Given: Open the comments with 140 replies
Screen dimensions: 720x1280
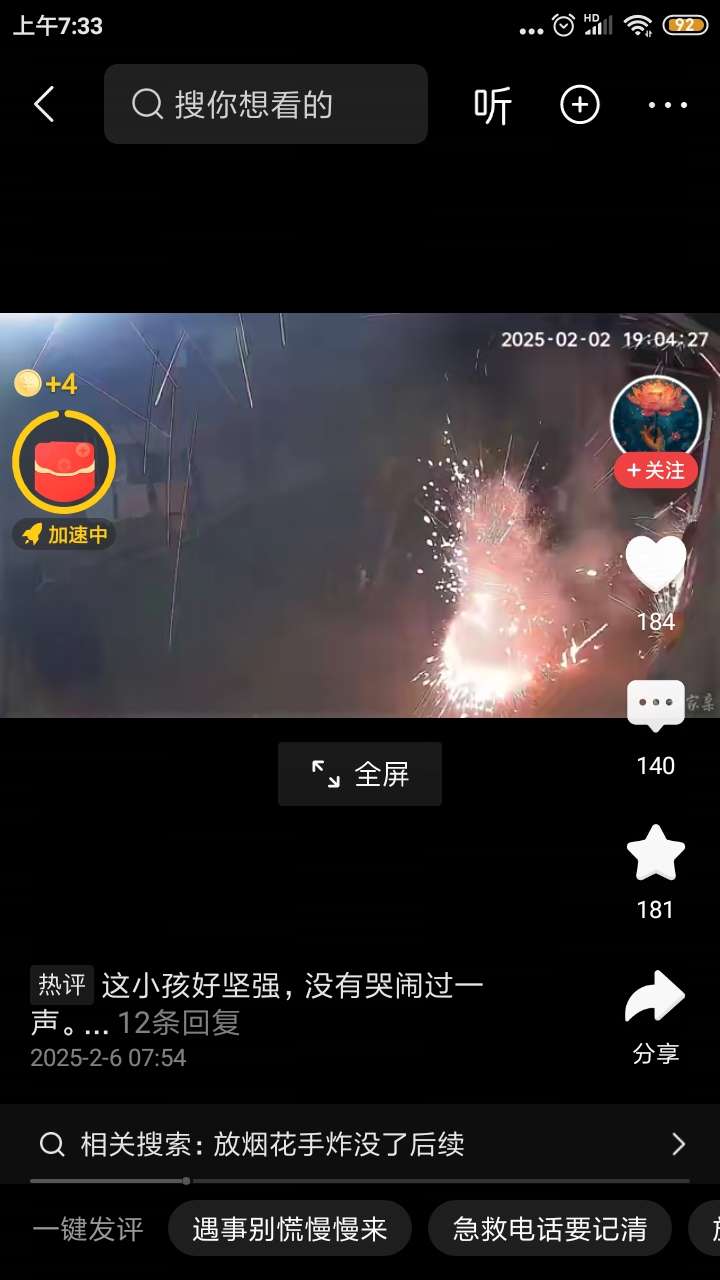Looking at the screenshot, I should tap(656, 705).
